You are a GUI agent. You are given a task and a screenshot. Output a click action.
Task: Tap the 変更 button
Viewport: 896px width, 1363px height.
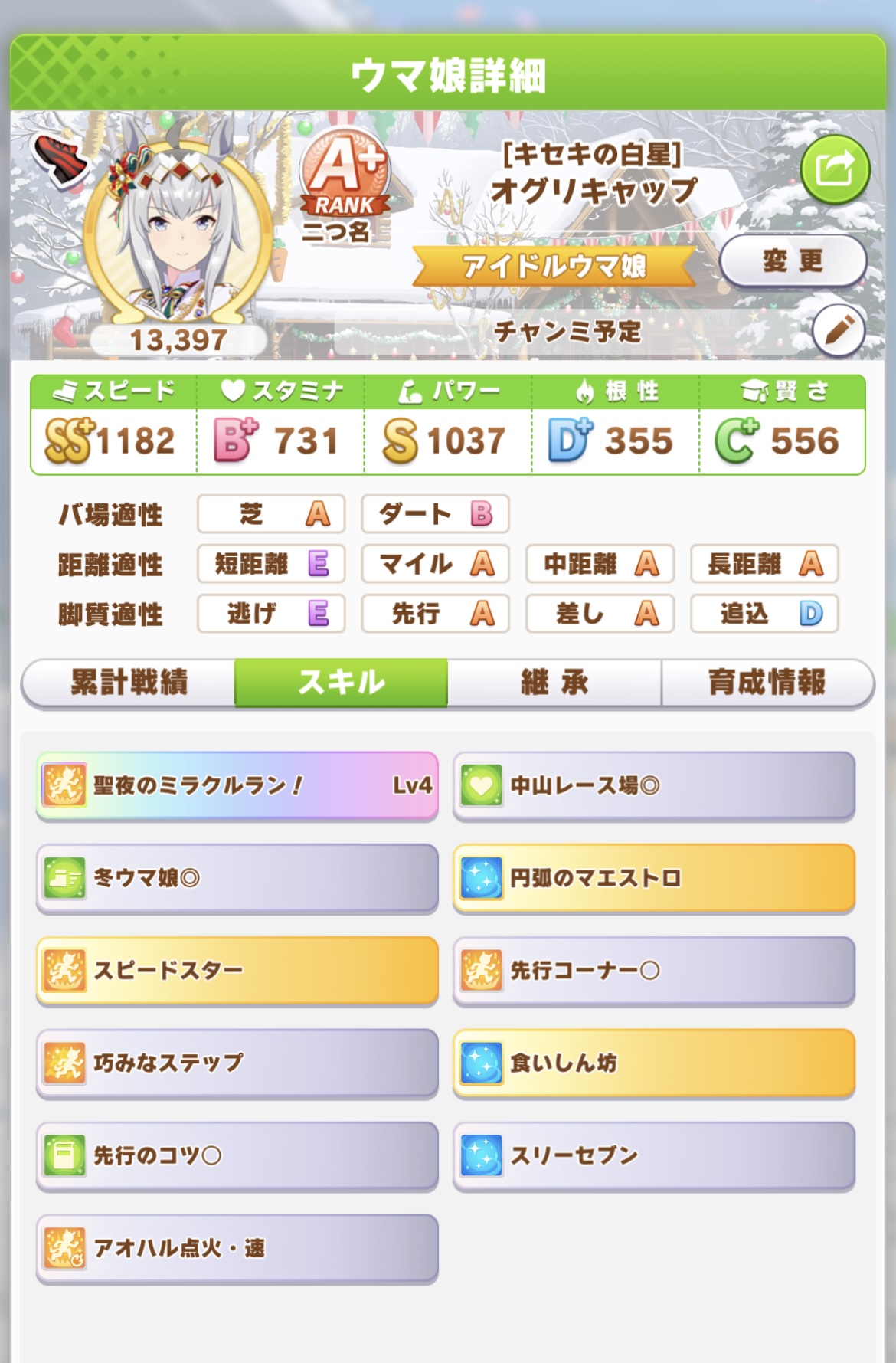pyautogui.click(x=793, y=261)
